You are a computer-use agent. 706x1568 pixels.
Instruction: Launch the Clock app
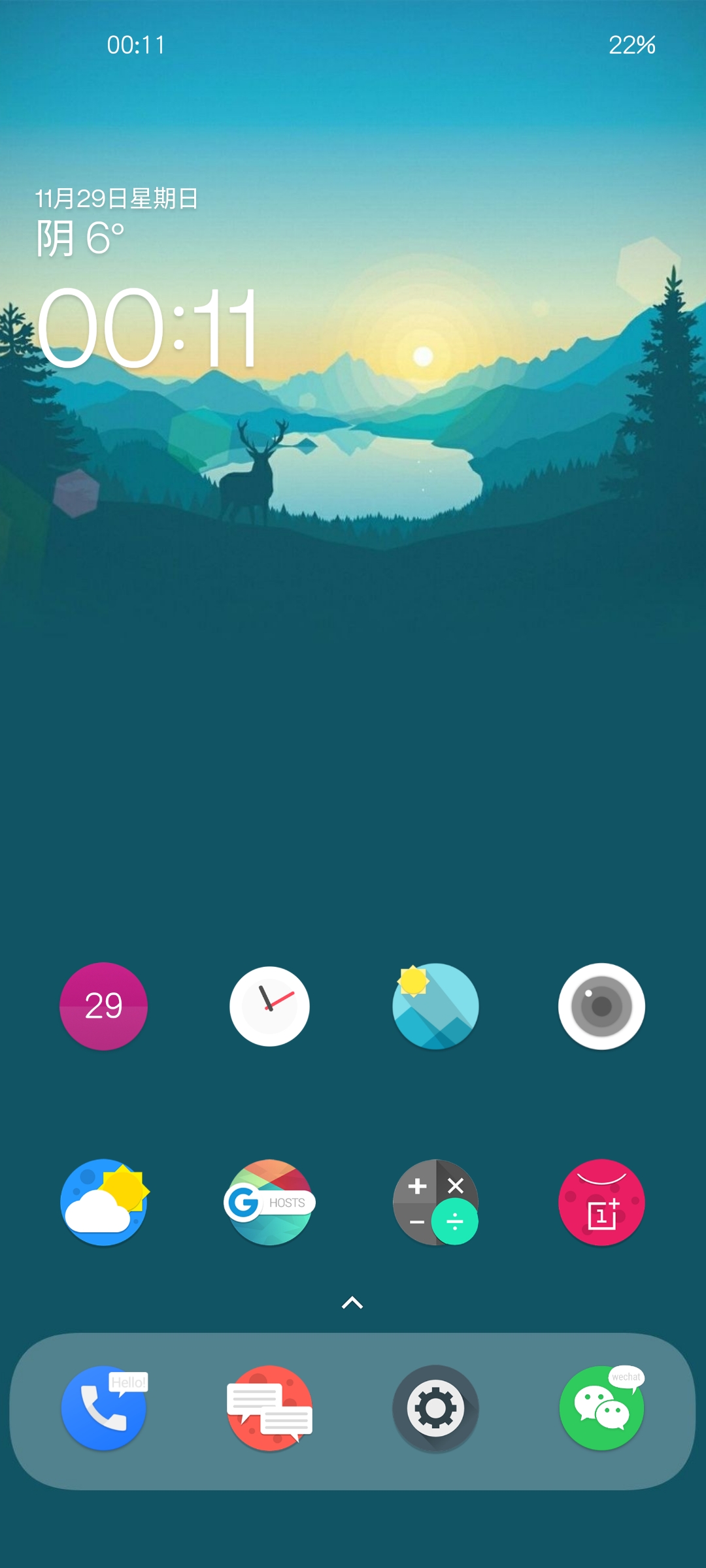(269, 1006)
